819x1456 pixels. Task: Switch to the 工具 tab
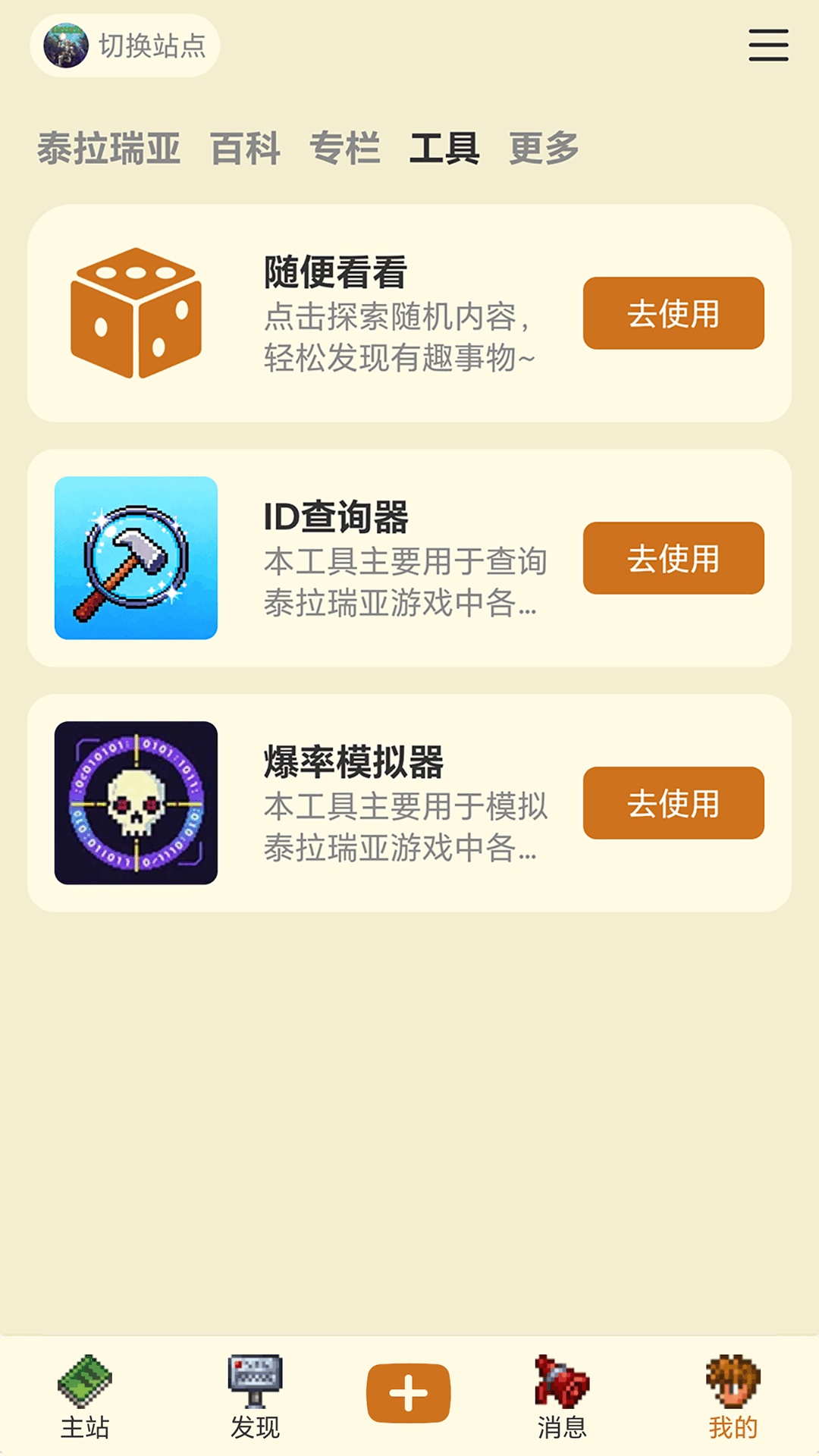point(446,149)
